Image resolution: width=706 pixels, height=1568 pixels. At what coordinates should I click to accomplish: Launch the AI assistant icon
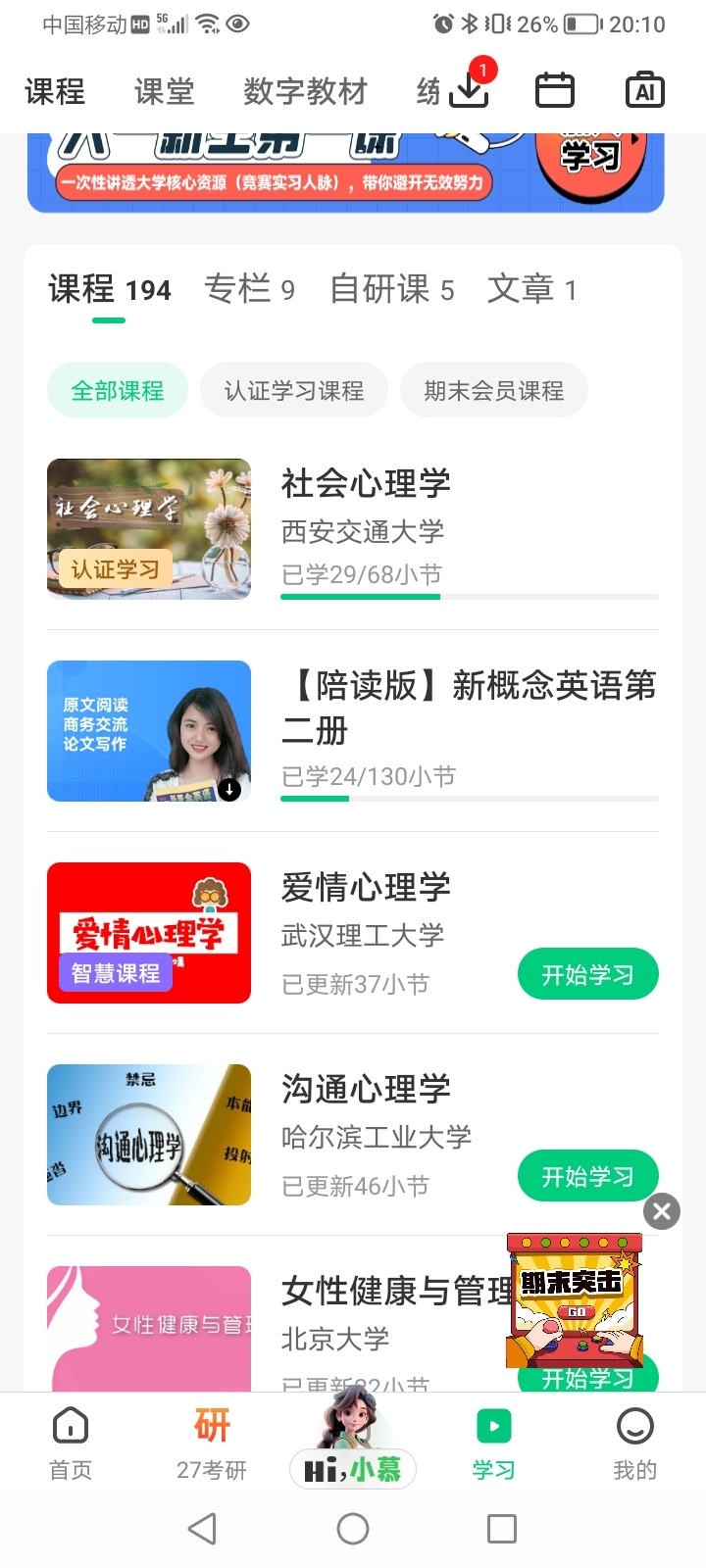click(x=644, y=91)
